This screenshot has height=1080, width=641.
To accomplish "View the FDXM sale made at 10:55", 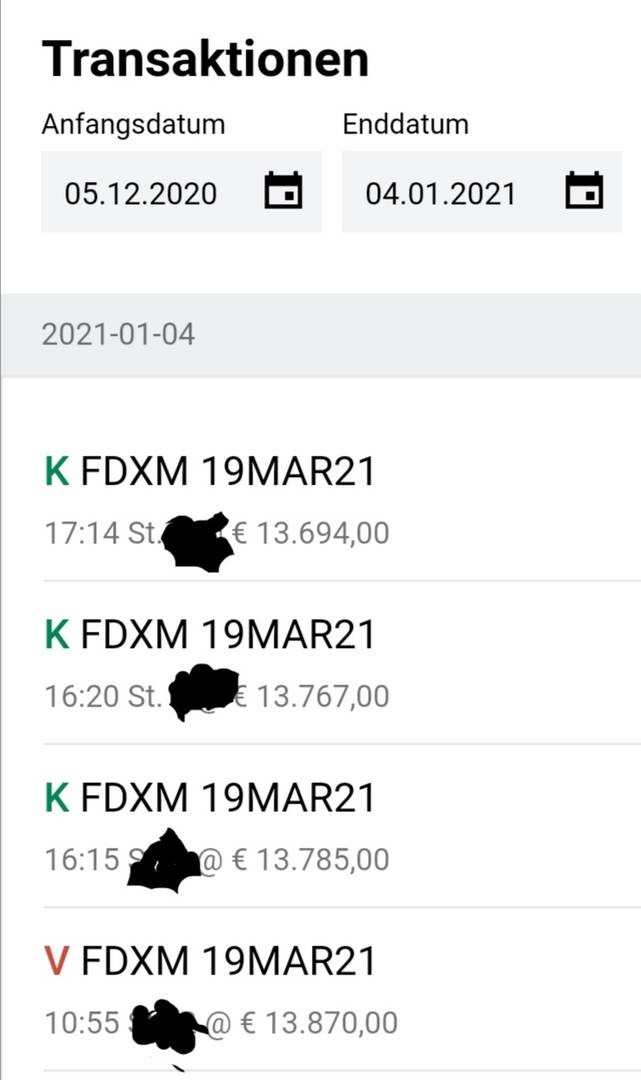I will click(x=342, y=990).
